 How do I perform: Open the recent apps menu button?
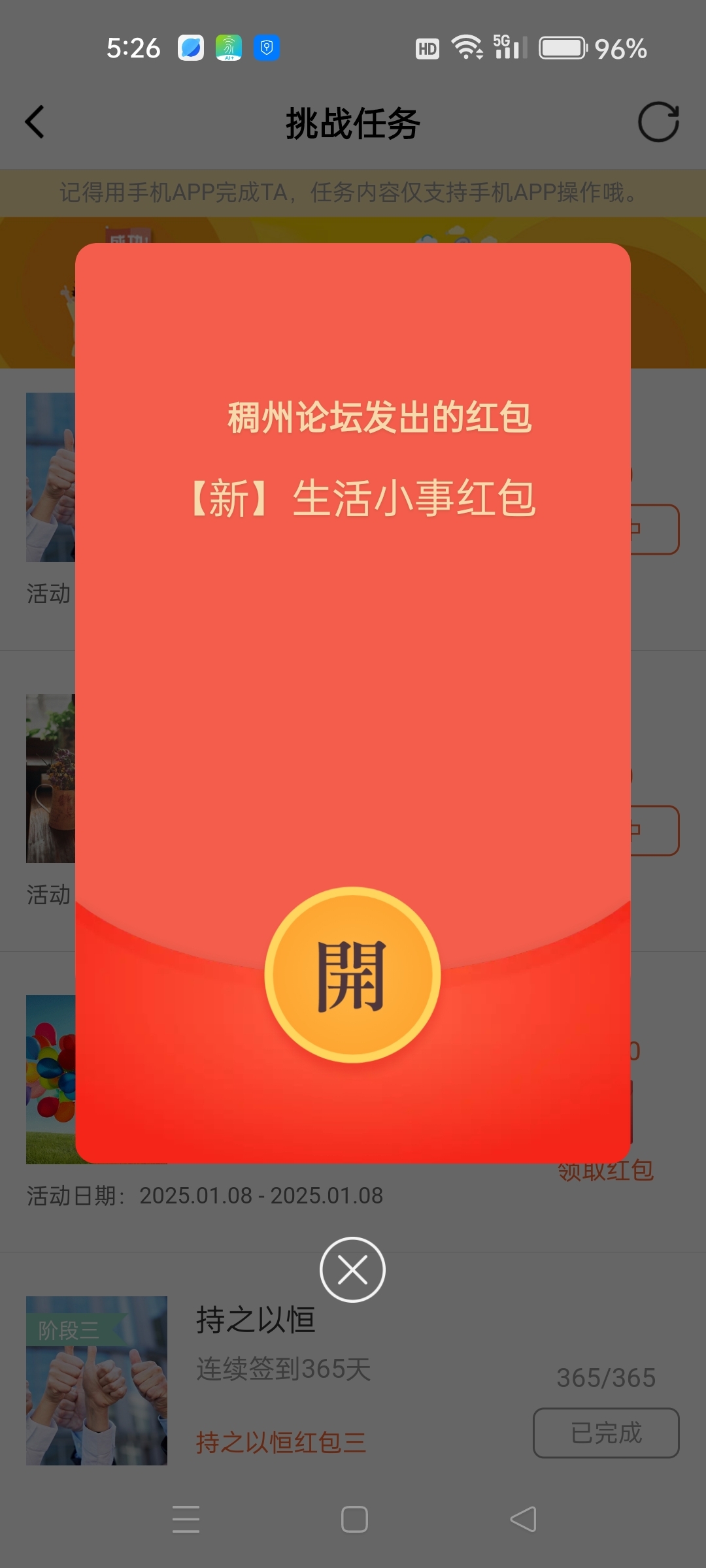click(186, 1519)
